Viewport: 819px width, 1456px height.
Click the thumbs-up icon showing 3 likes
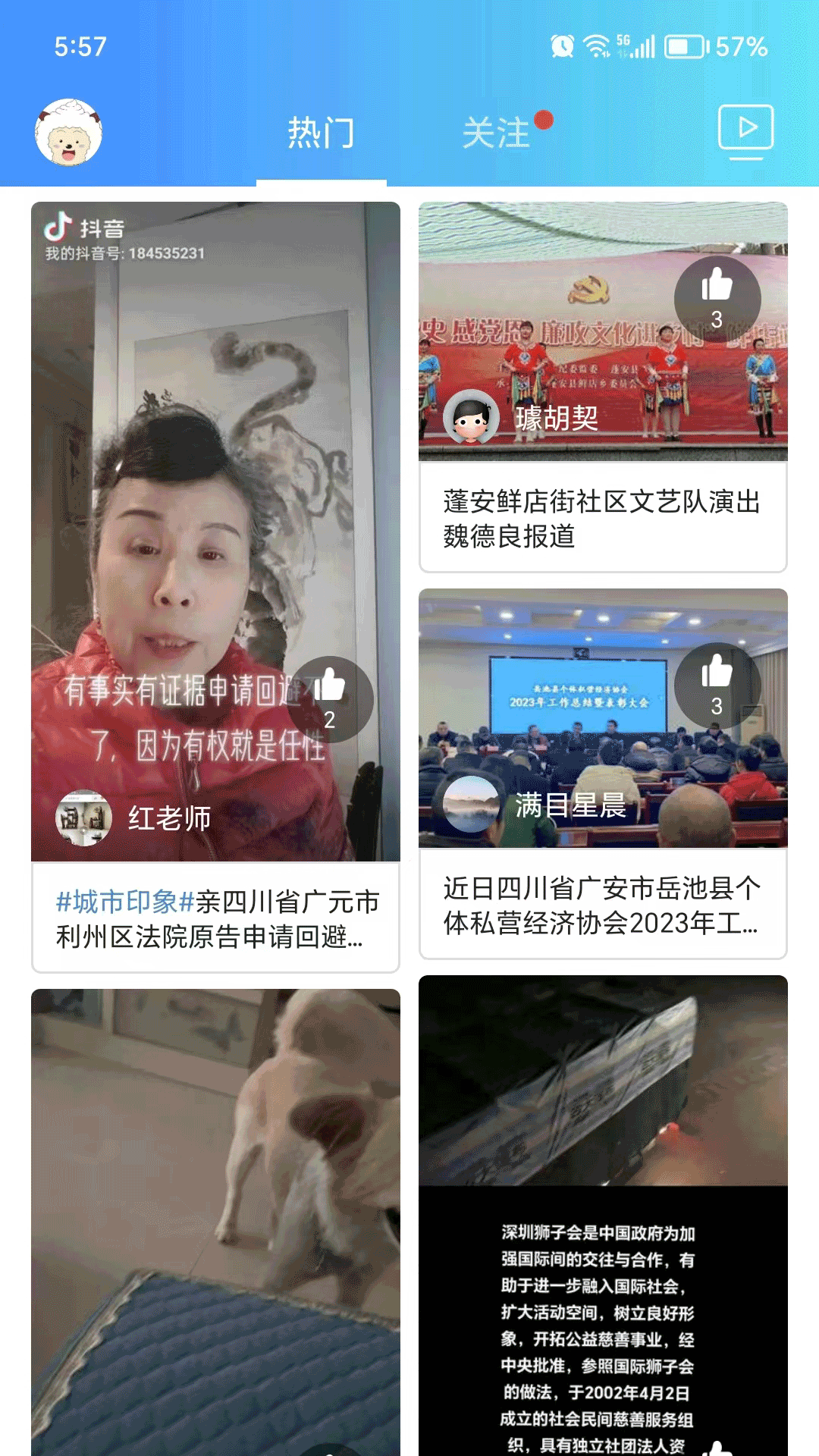[x=717, y=298]
